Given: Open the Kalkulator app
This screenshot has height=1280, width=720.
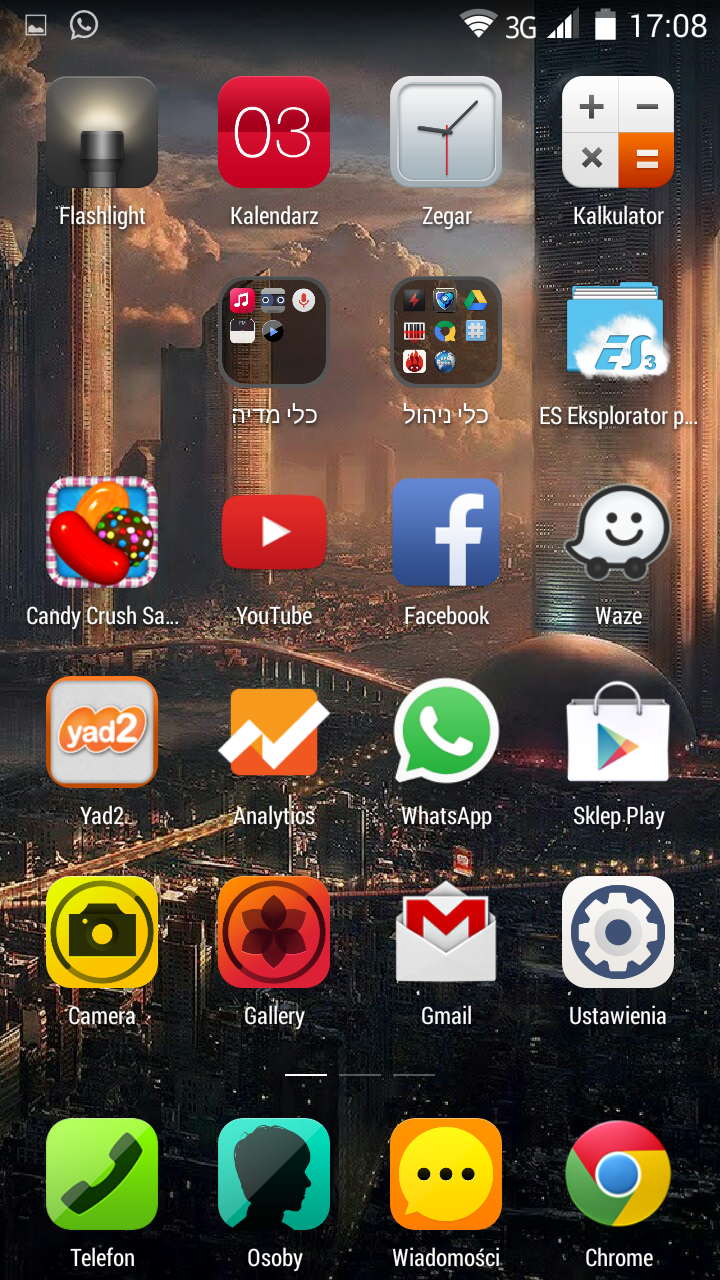Looking at the screenshot, I should [618, 133].
